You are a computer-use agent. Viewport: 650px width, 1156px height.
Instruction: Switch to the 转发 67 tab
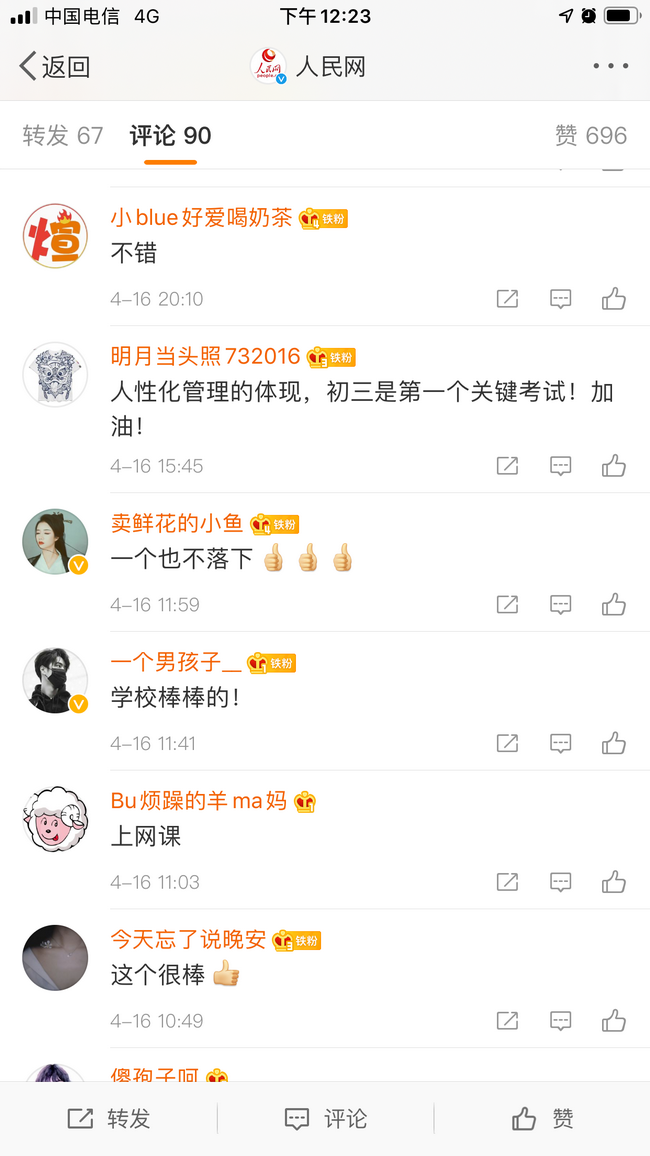click(63, 136)
